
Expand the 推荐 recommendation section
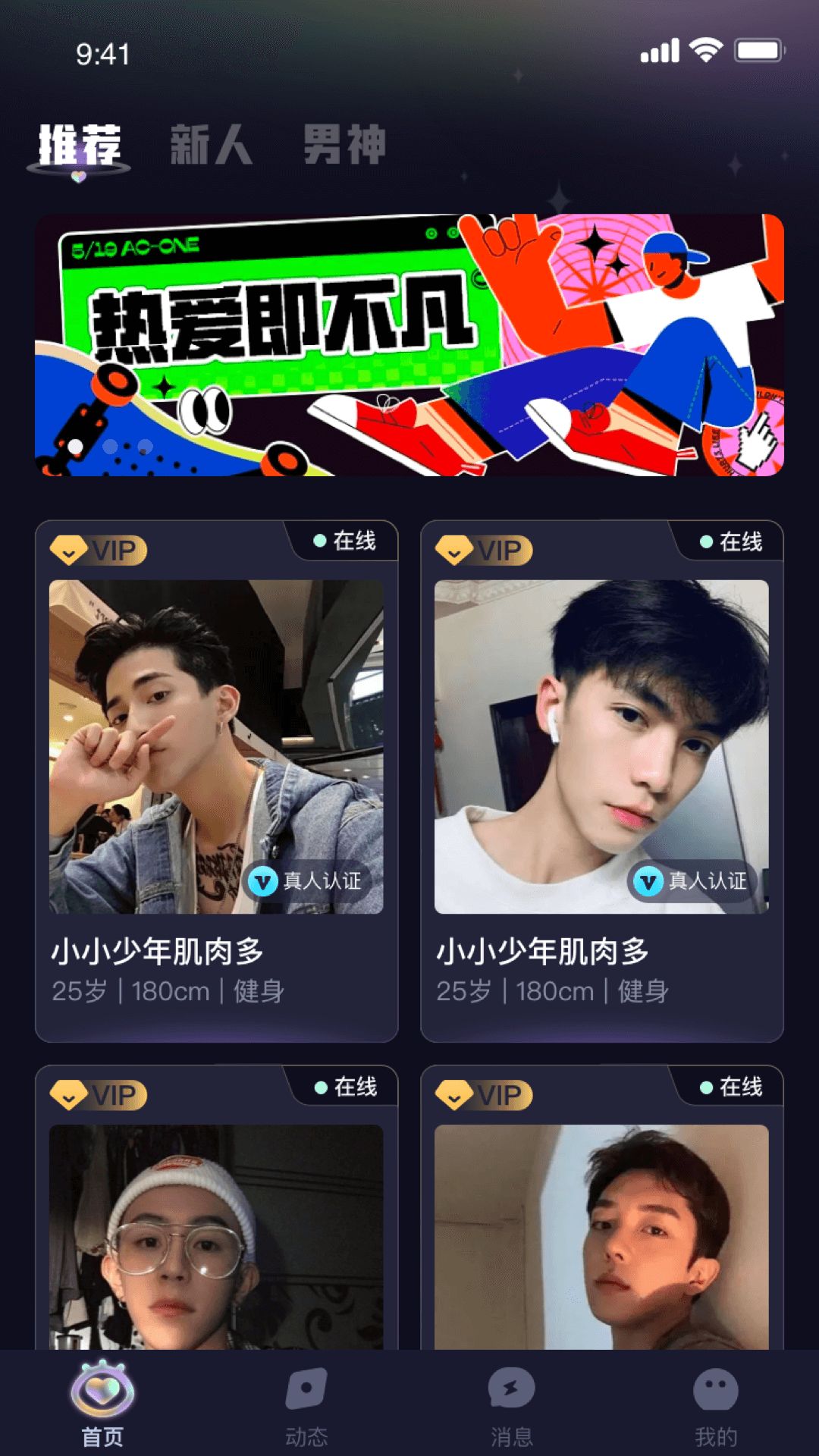(79, 146)
